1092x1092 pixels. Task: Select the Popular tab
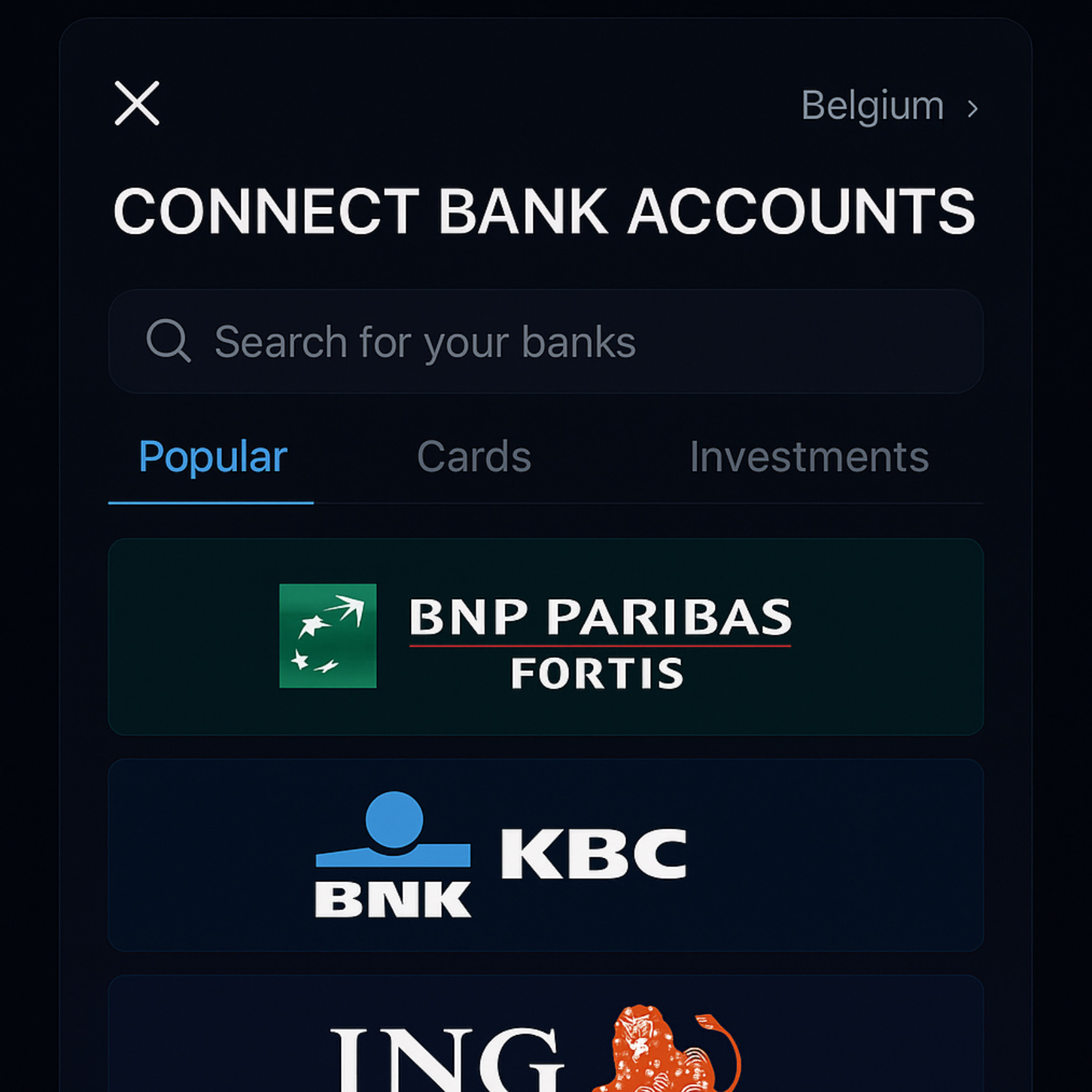[212, 456]
